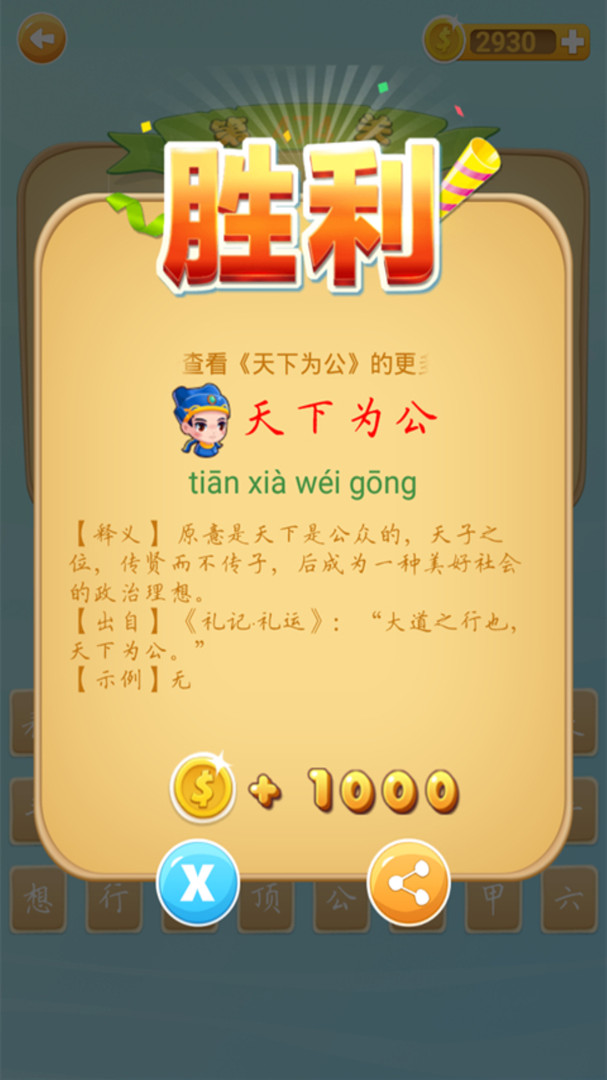The image size is (607, 1080).
Task: Add more coins with the plus button
Action: [573, 42]
